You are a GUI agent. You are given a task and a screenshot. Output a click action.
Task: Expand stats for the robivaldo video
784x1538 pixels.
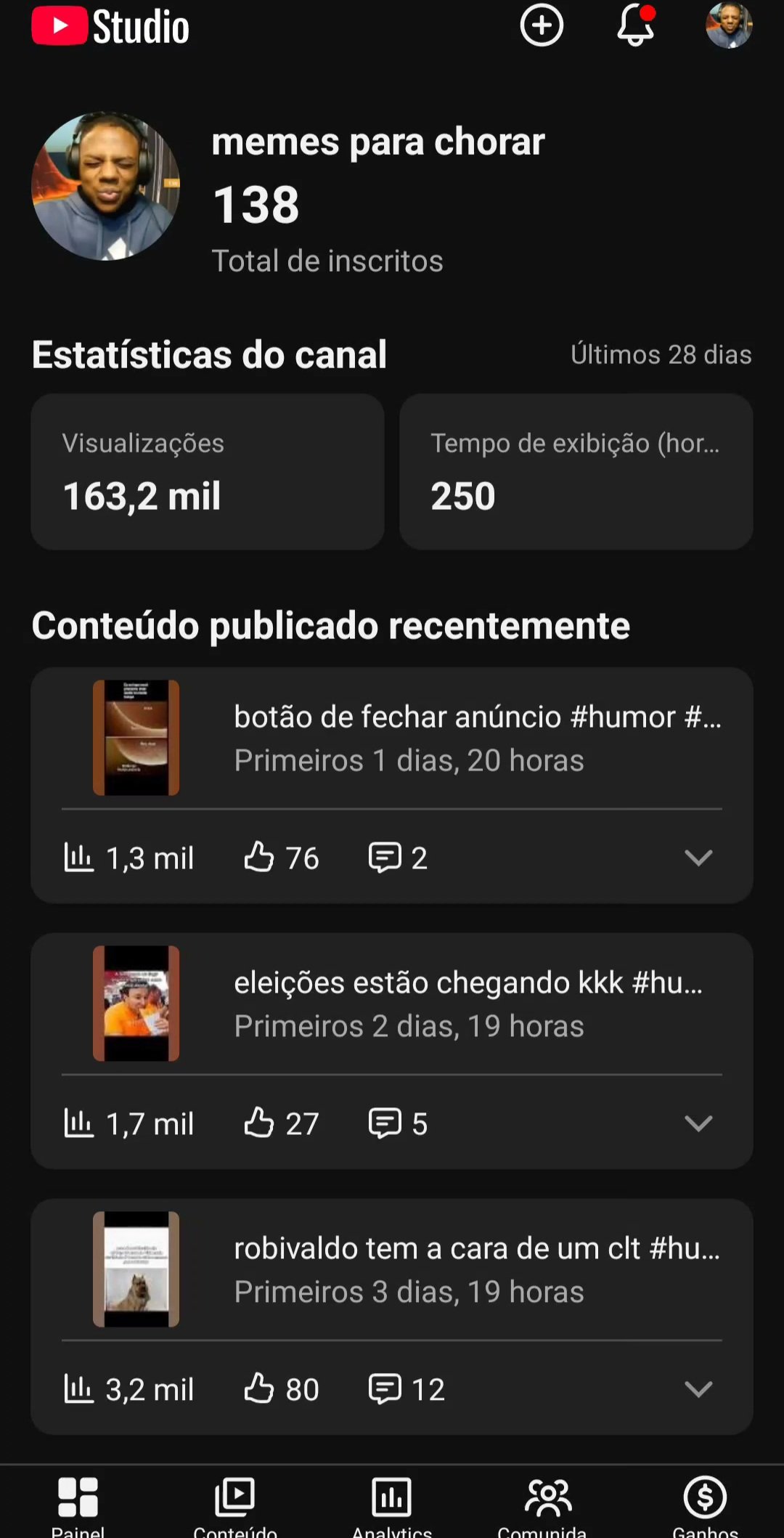coord(698,1389)
